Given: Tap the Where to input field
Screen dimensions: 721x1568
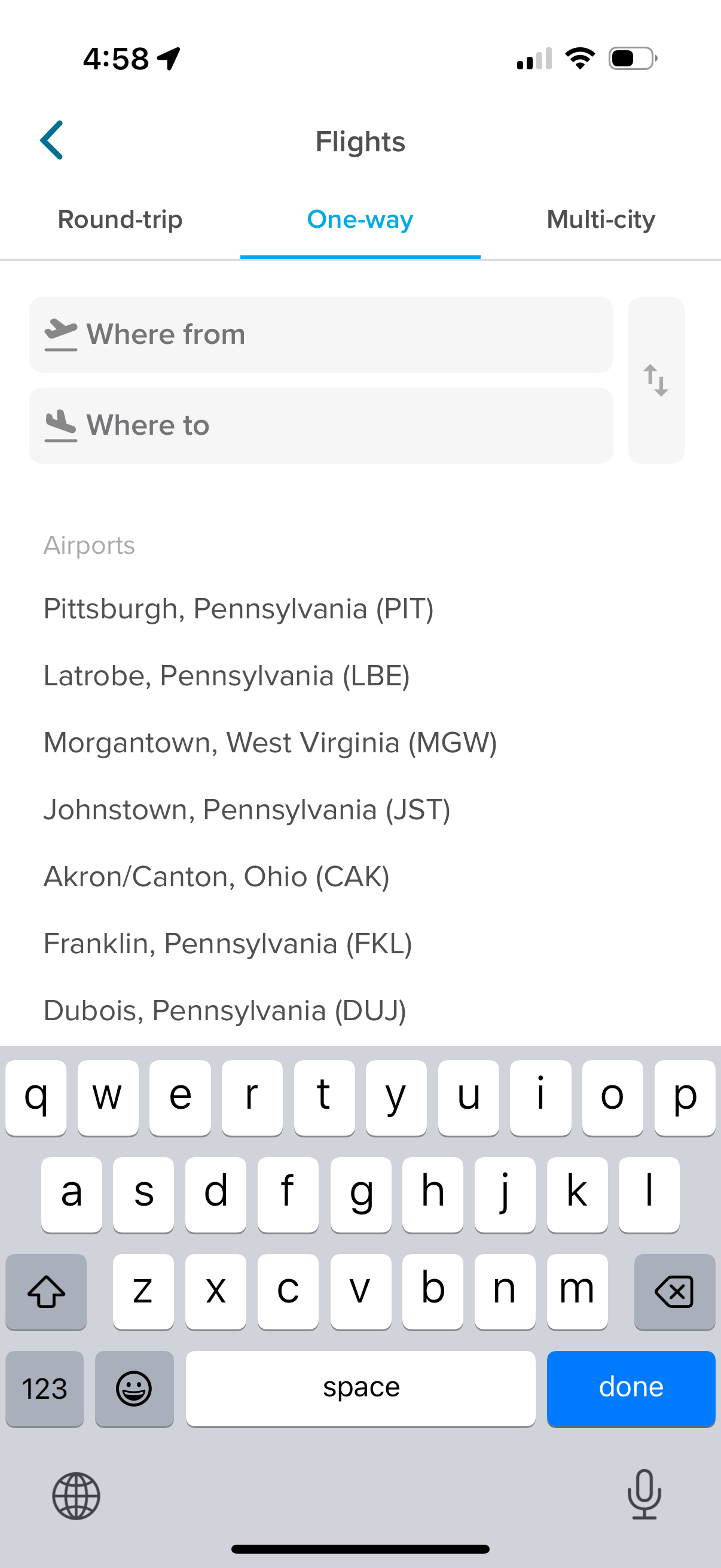Looking at the screenshot, I should (321, 424).
